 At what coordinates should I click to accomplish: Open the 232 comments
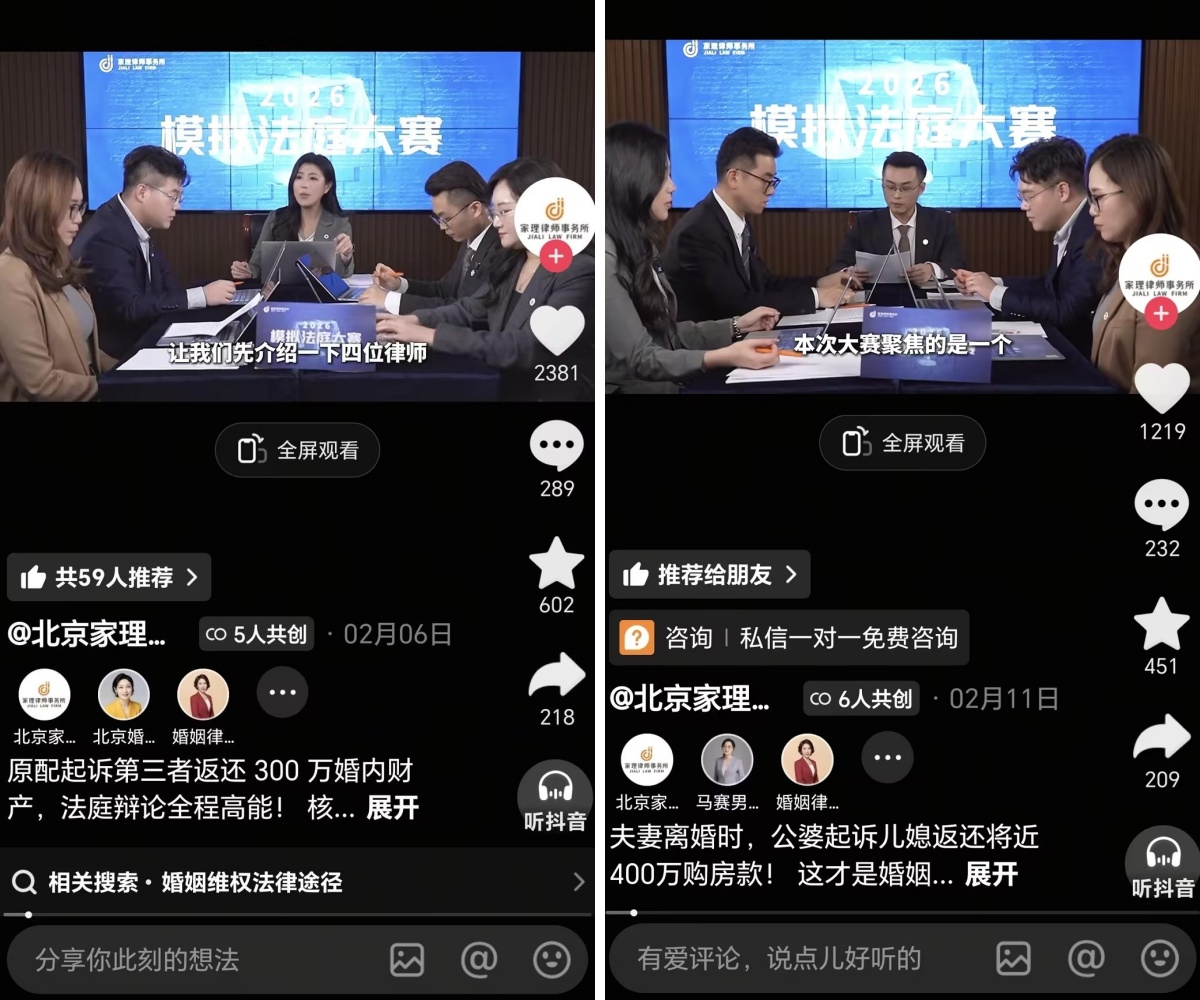1162,506
